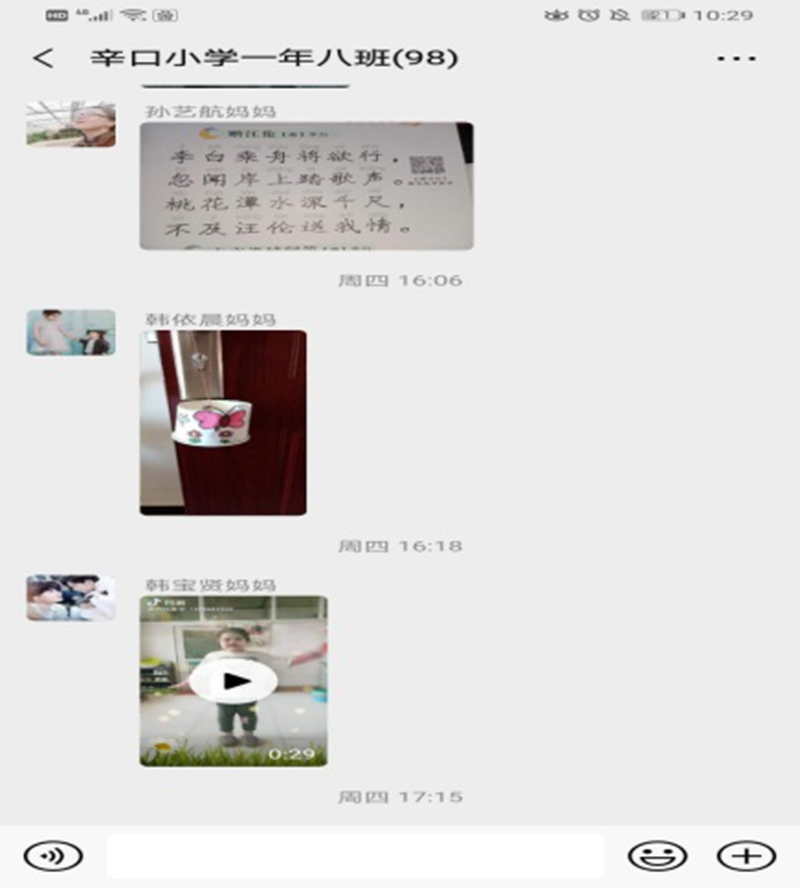This screenshot has height=888, width=800.
Task: Open the emoji picker
Action: pyautogui.click(x=657, y=856)
